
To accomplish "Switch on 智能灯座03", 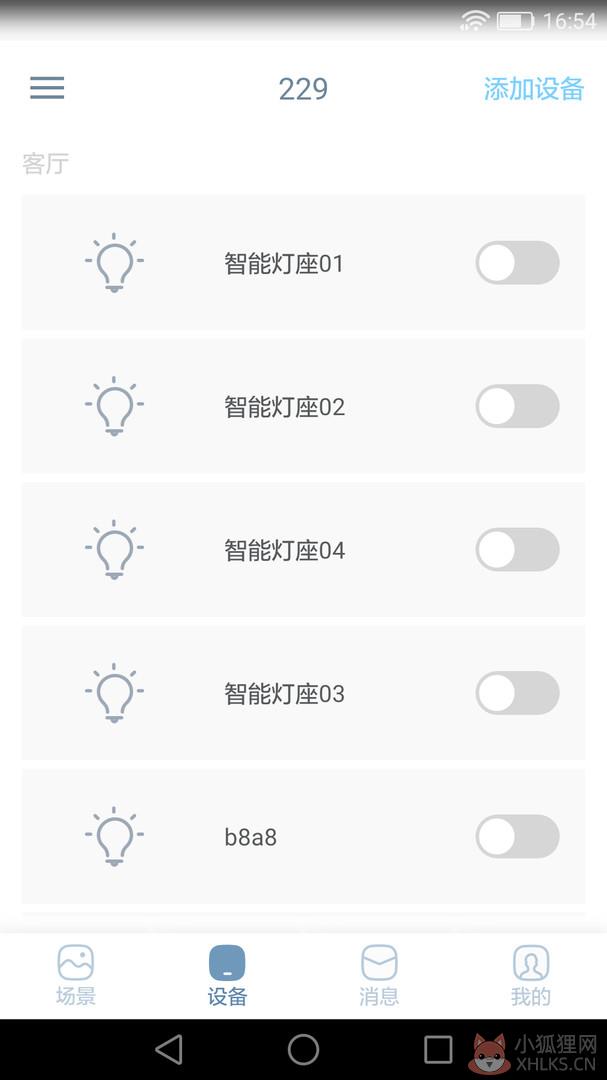I will (x=517, y=692).
